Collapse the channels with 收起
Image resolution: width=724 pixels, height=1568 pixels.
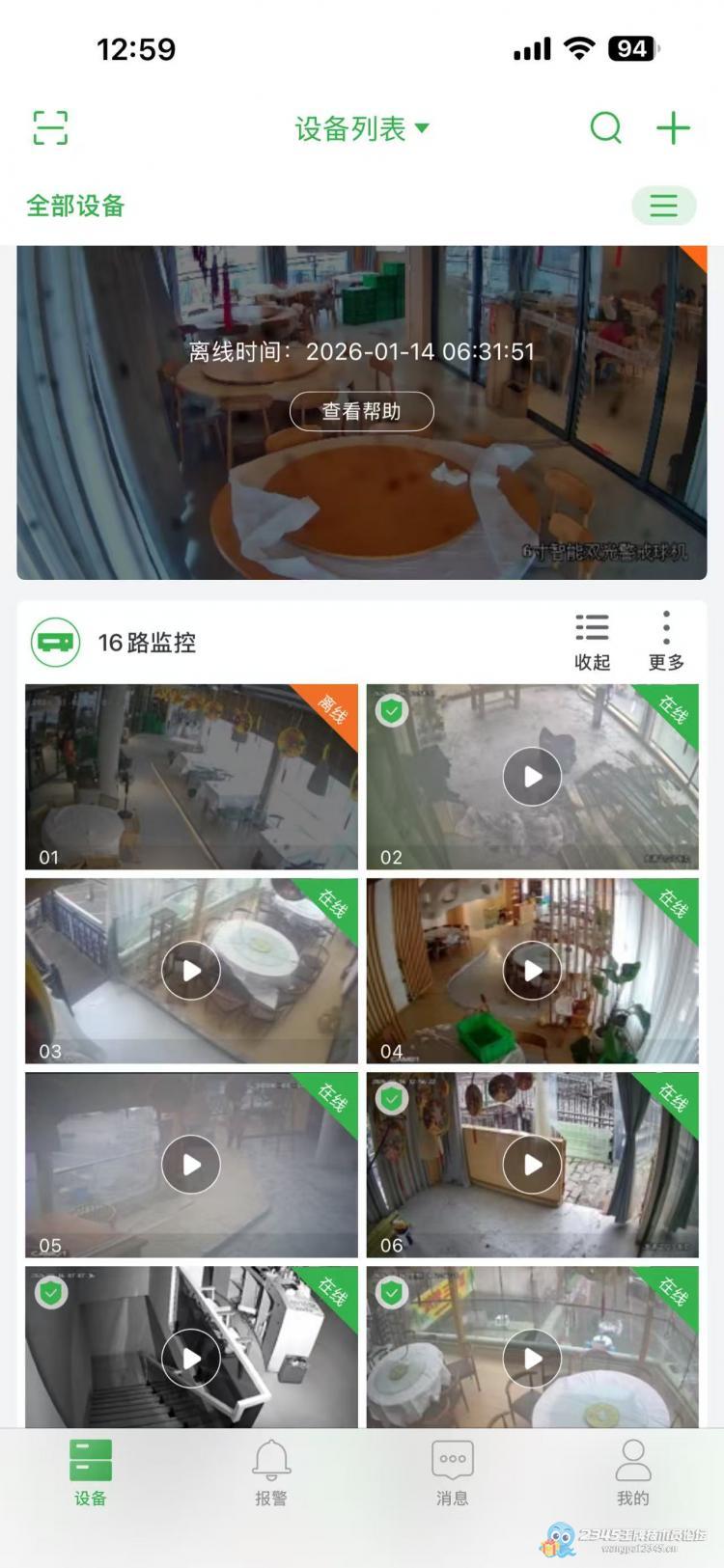pos(592,641)
